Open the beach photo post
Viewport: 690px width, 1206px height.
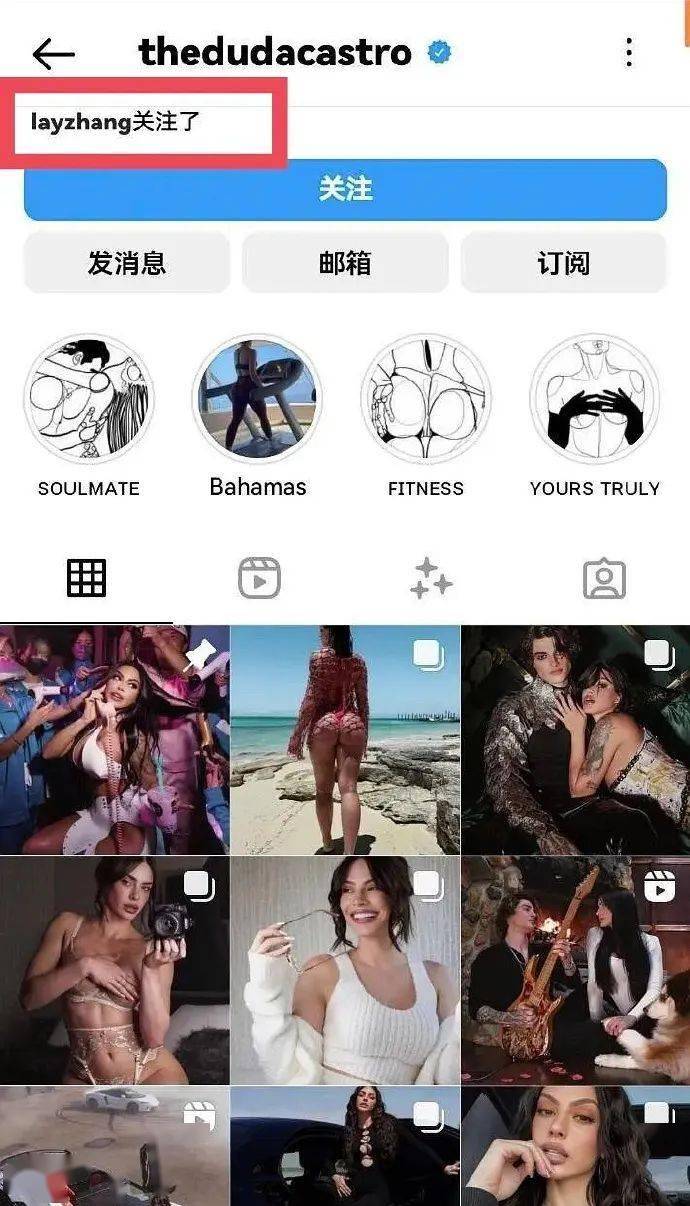point(345,740)
